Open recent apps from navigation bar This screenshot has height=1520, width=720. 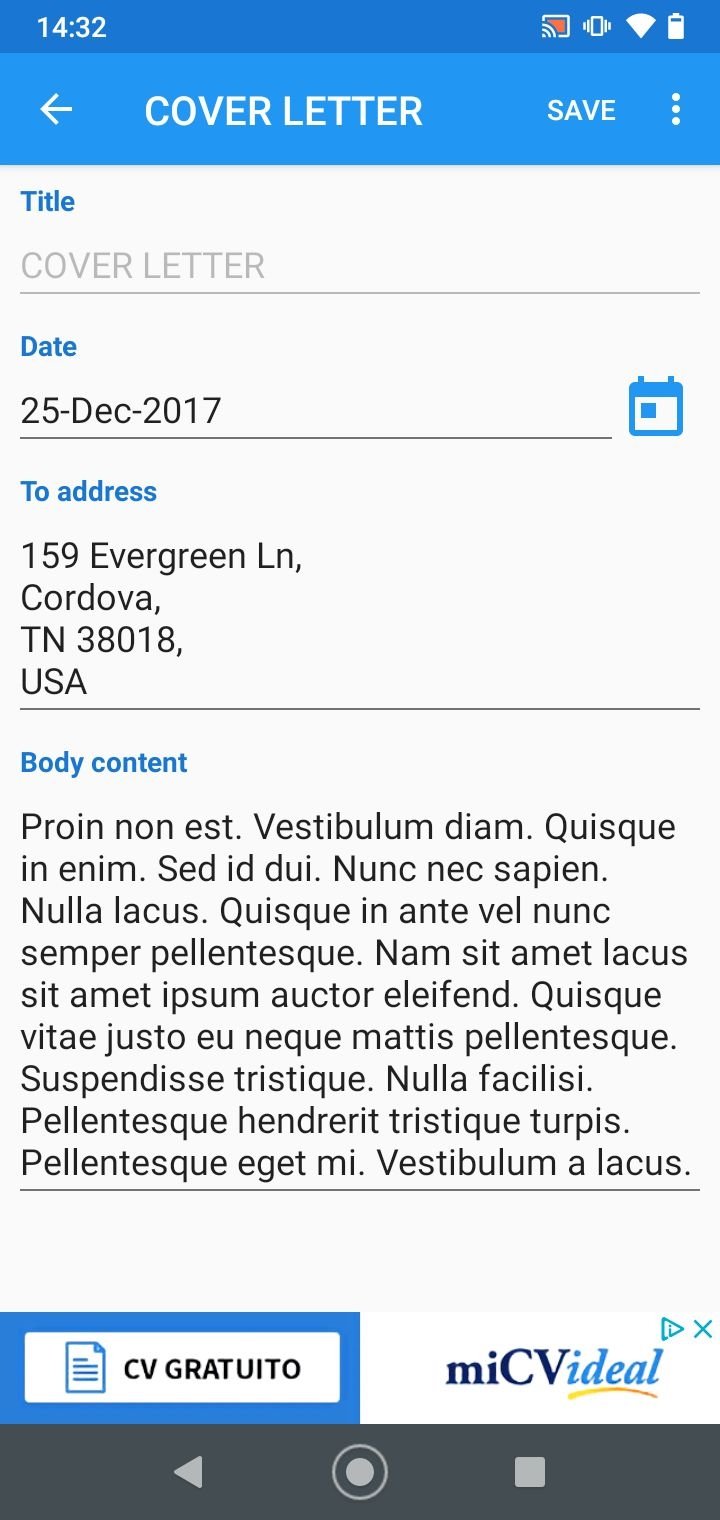(529, 1472)
